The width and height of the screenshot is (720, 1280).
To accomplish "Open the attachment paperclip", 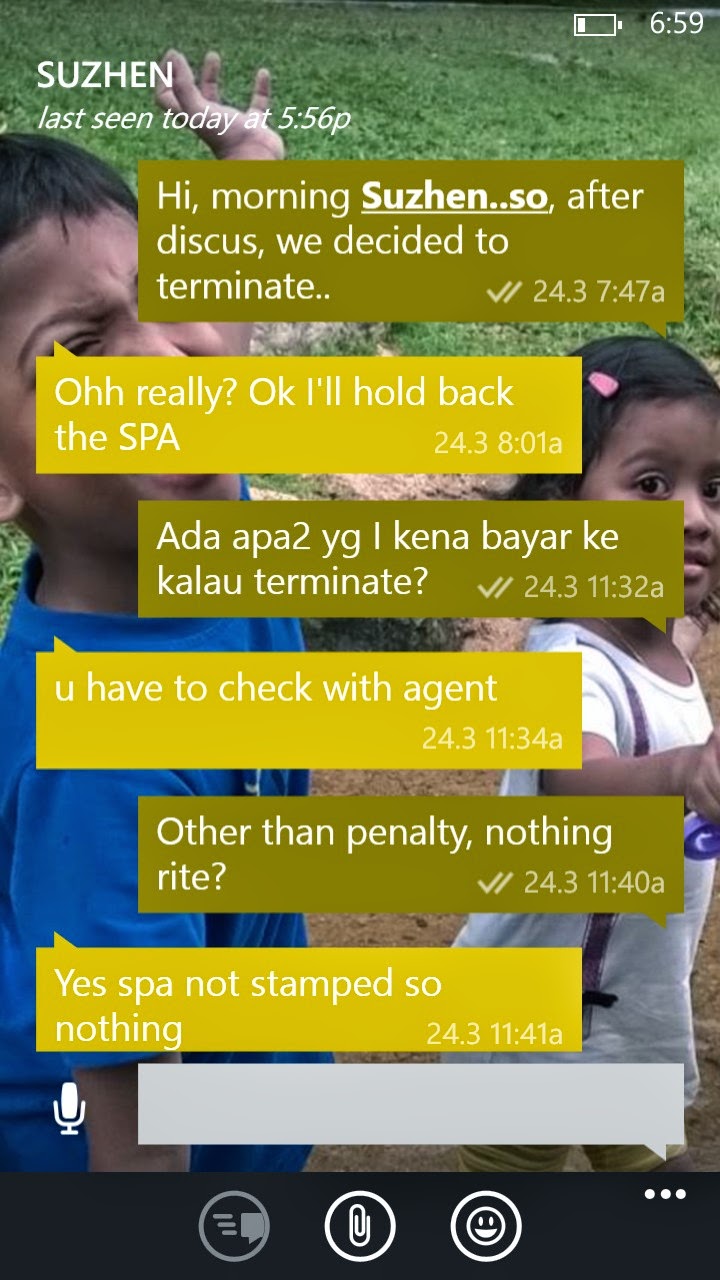I will [x=360, y=1224].
